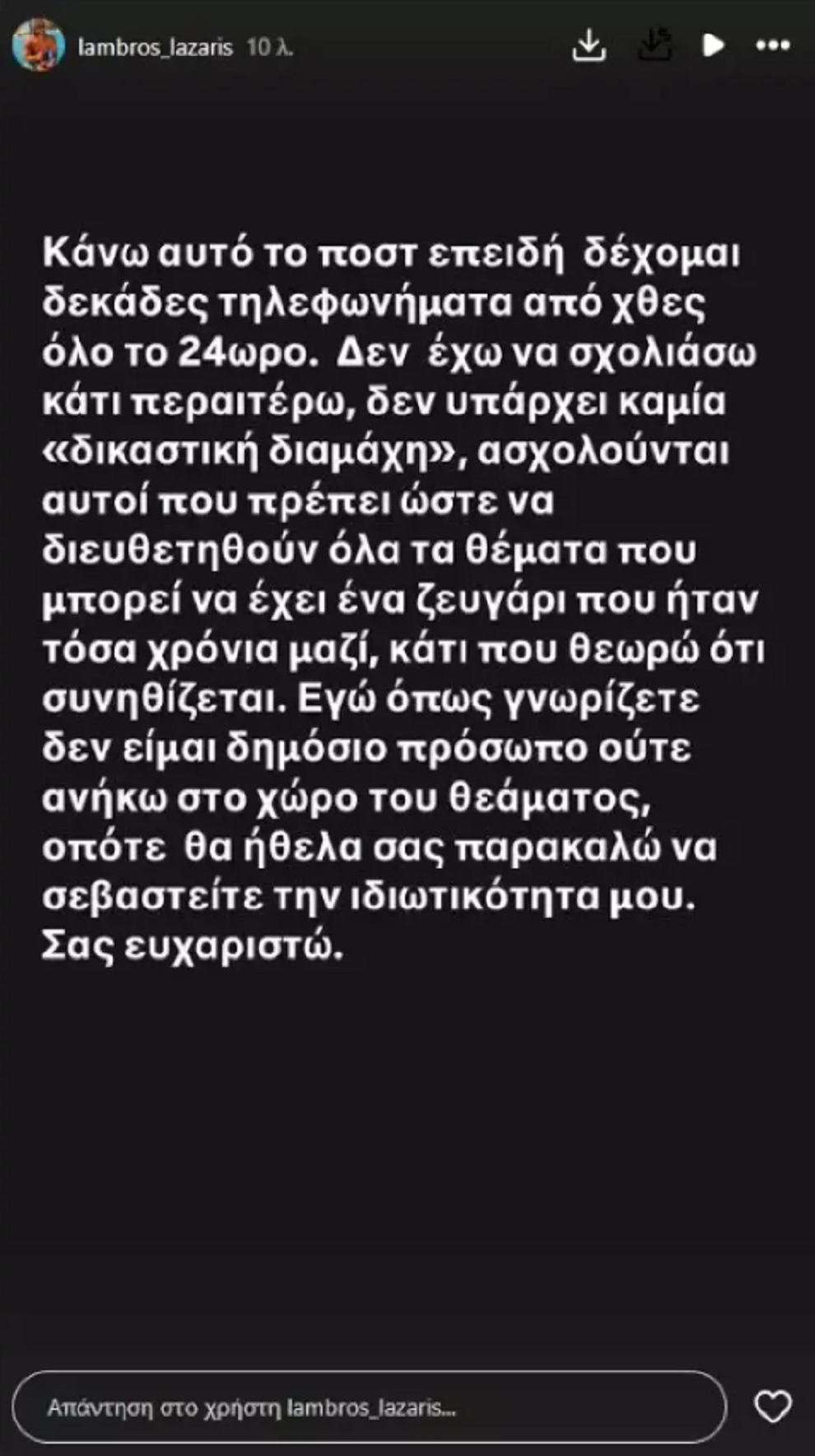The height and width of the screenshot is (1456, 815).
Task: Open lambros_lazaris profile picture
Action: pyautogui.click(x=38, y=45)
